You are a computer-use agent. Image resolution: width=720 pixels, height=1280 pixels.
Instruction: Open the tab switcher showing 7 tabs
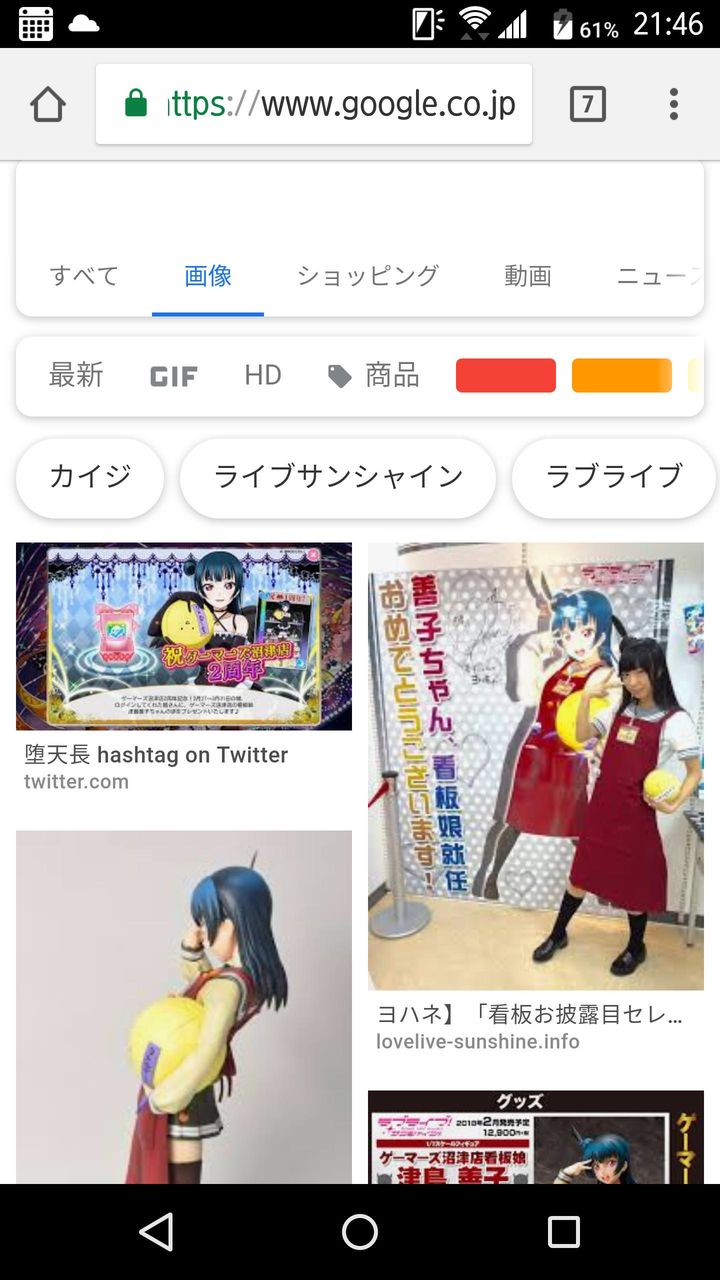tap(587, 104)
